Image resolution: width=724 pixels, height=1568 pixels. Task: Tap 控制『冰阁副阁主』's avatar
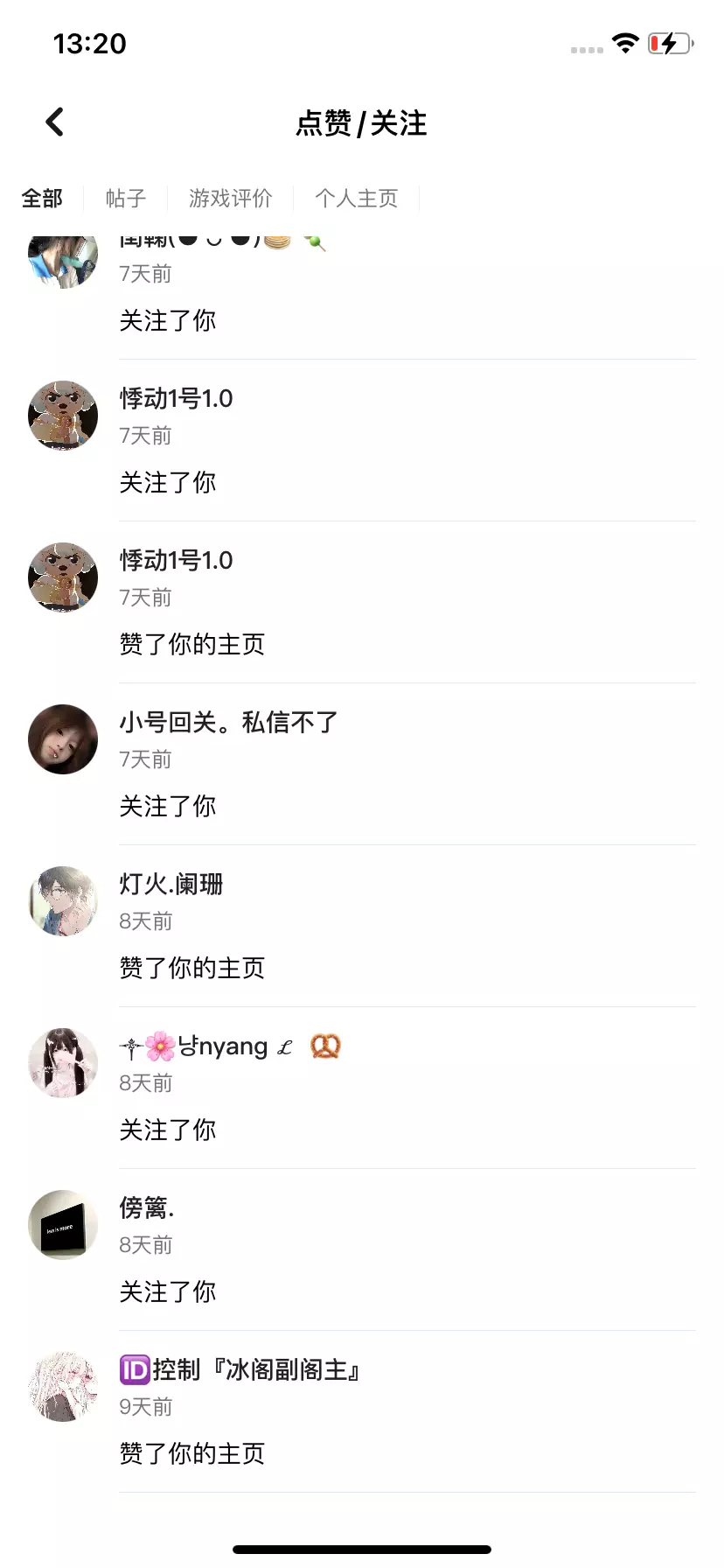(63, 1387)
